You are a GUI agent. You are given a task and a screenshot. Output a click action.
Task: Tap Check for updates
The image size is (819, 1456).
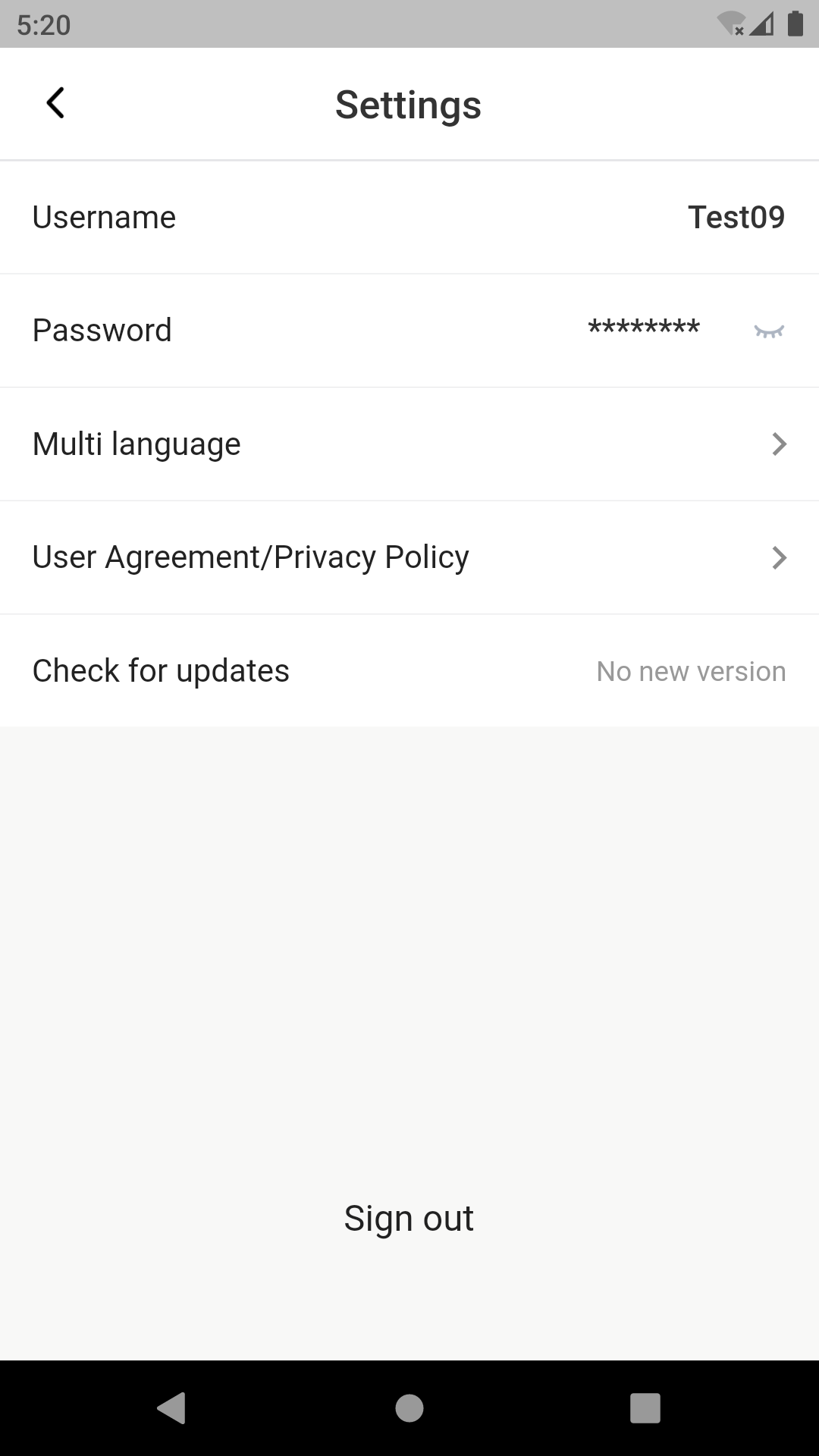point(160,670)
